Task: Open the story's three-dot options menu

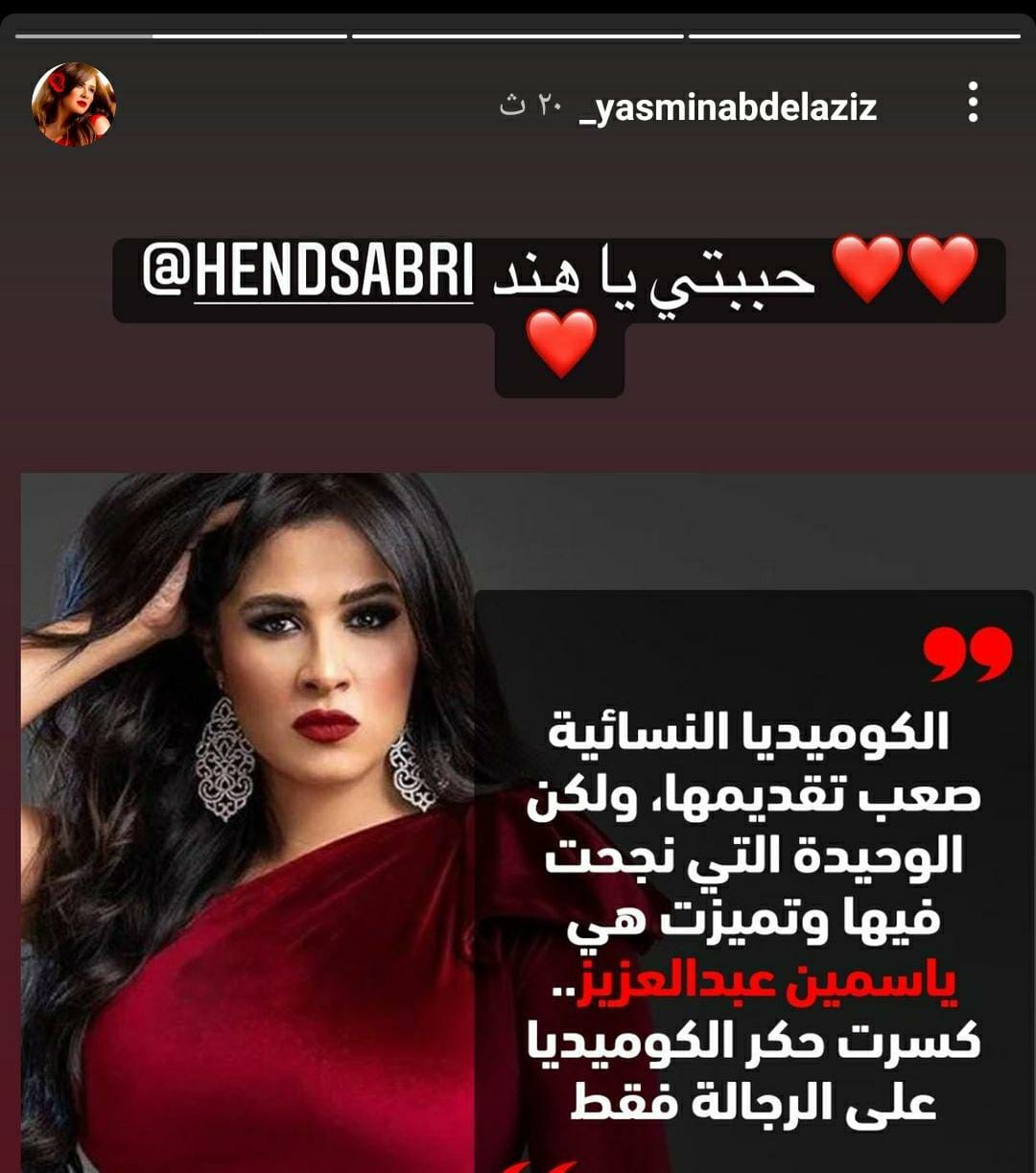Action: [973, 103]
